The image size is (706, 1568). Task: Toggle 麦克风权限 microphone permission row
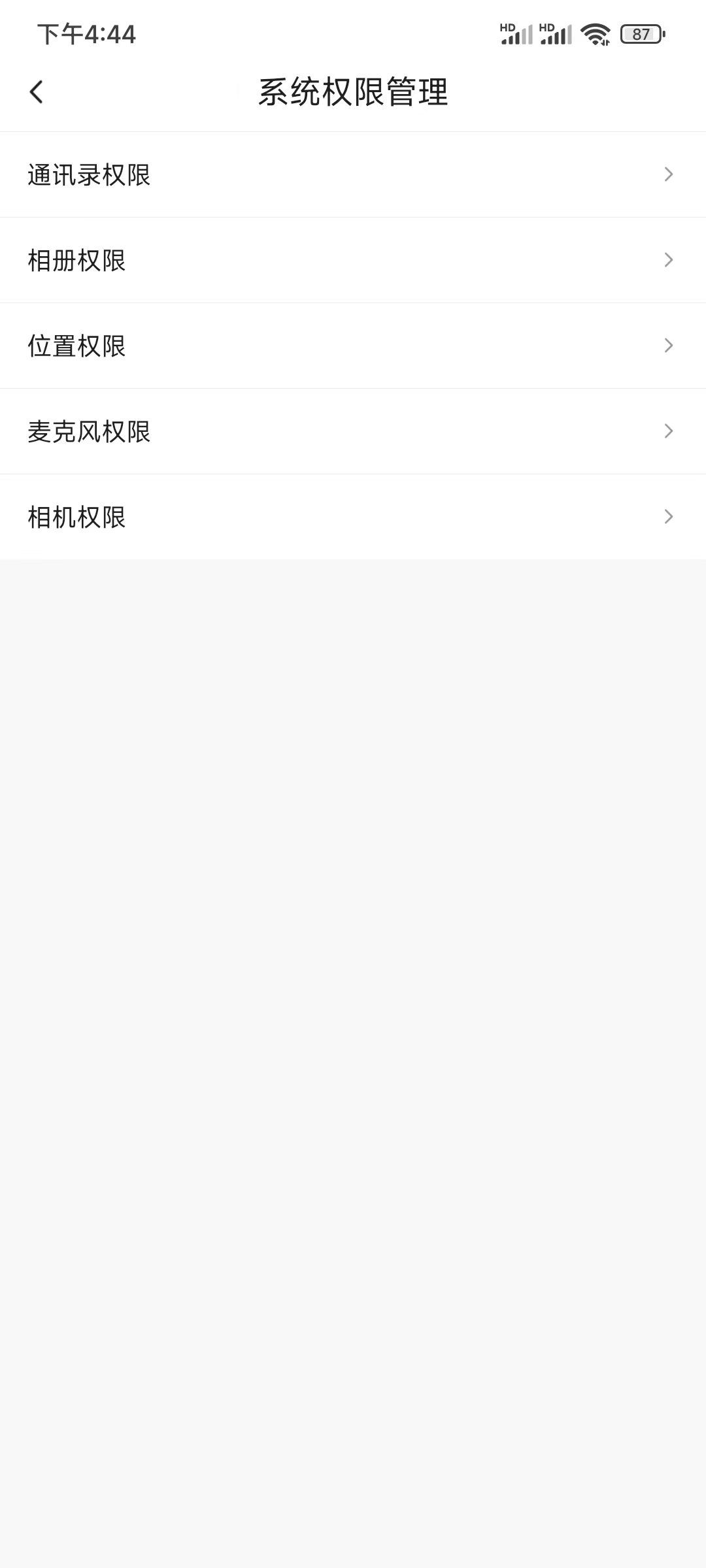(353, 431)
